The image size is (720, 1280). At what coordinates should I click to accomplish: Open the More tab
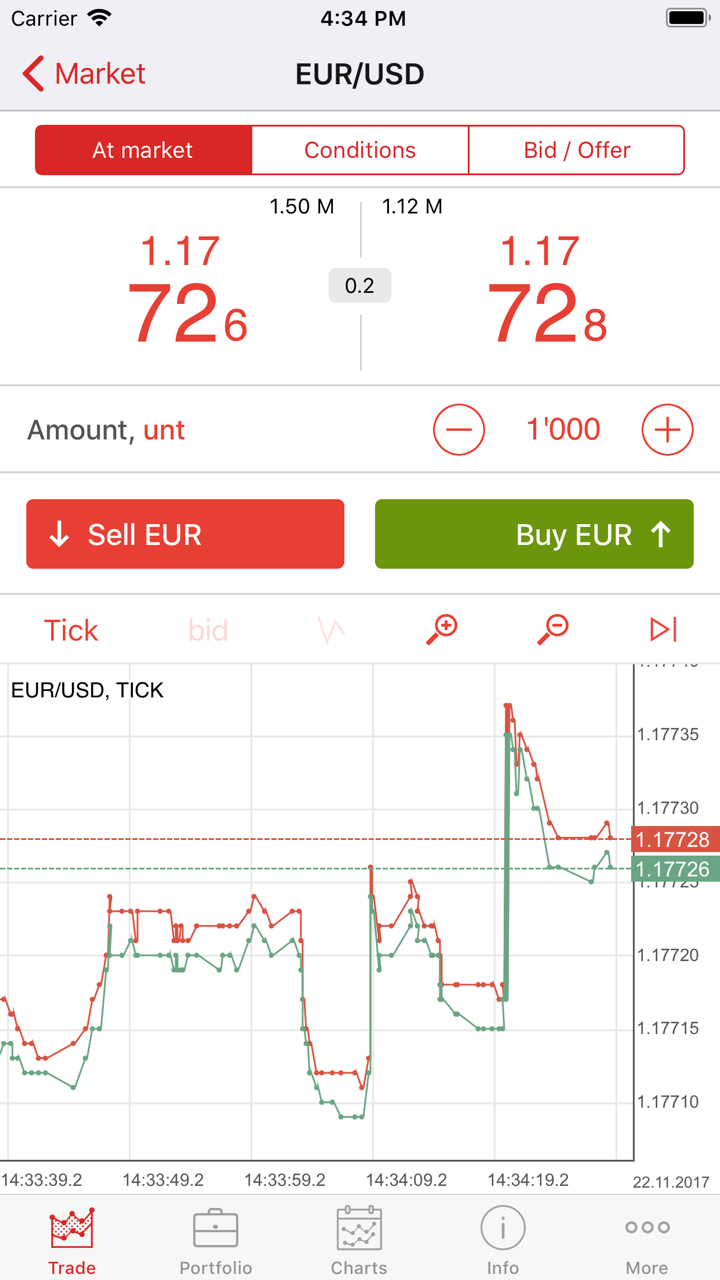coord(647,1240)
